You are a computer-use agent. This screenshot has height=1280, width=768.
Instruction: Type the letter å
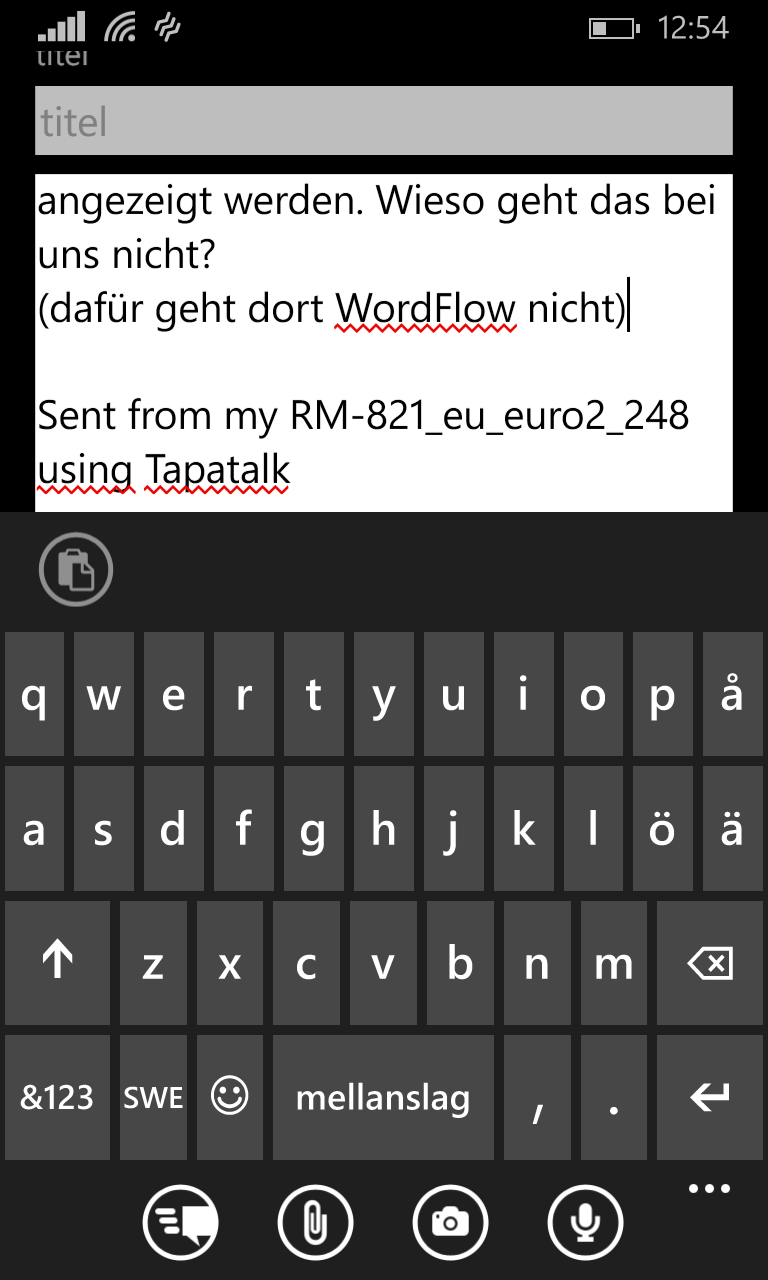click(x=733, y=694)
